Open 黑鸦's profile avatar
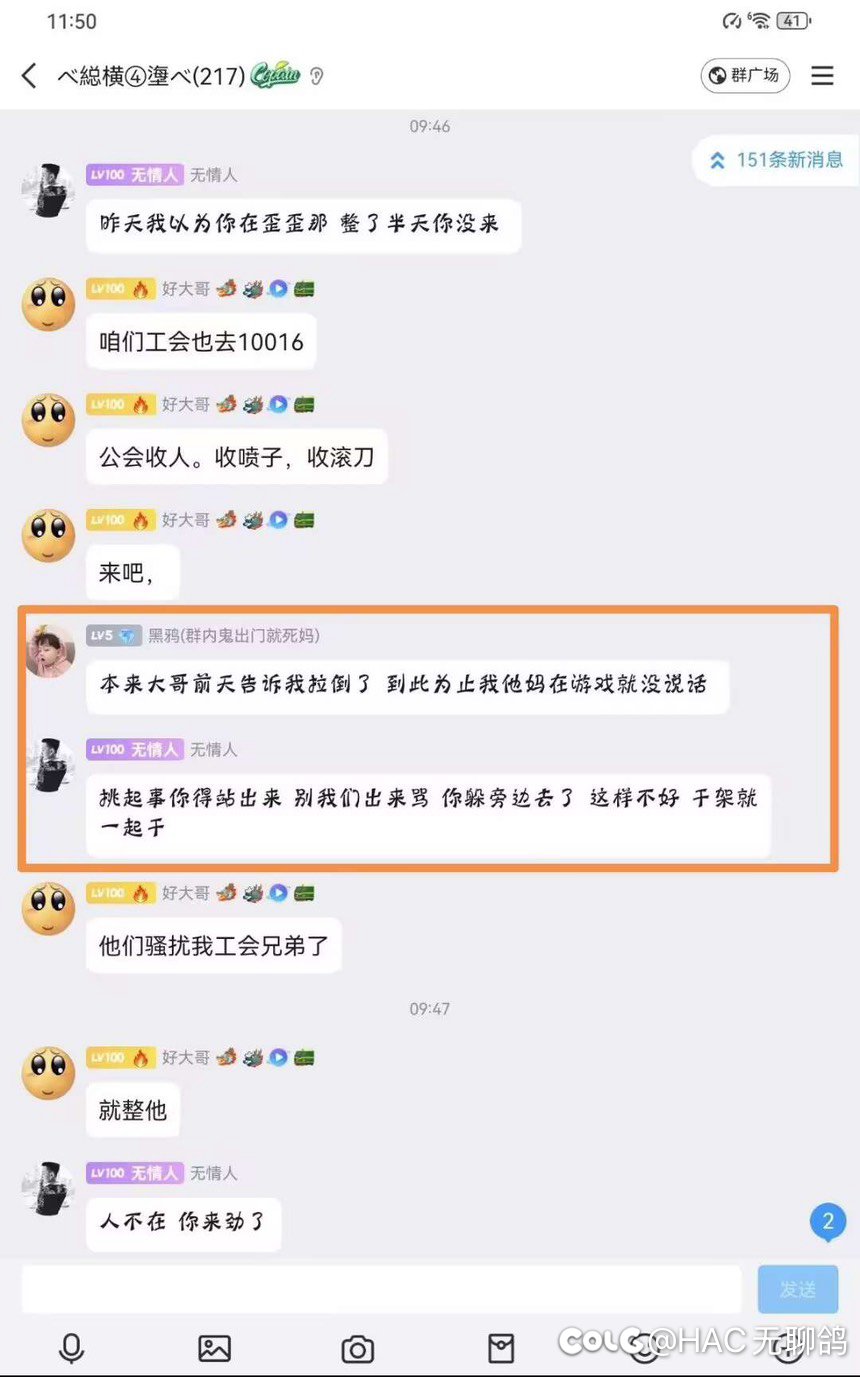The height and width of the screenshot is (1377, 860). pyautogui.click(x=49, y=651)
